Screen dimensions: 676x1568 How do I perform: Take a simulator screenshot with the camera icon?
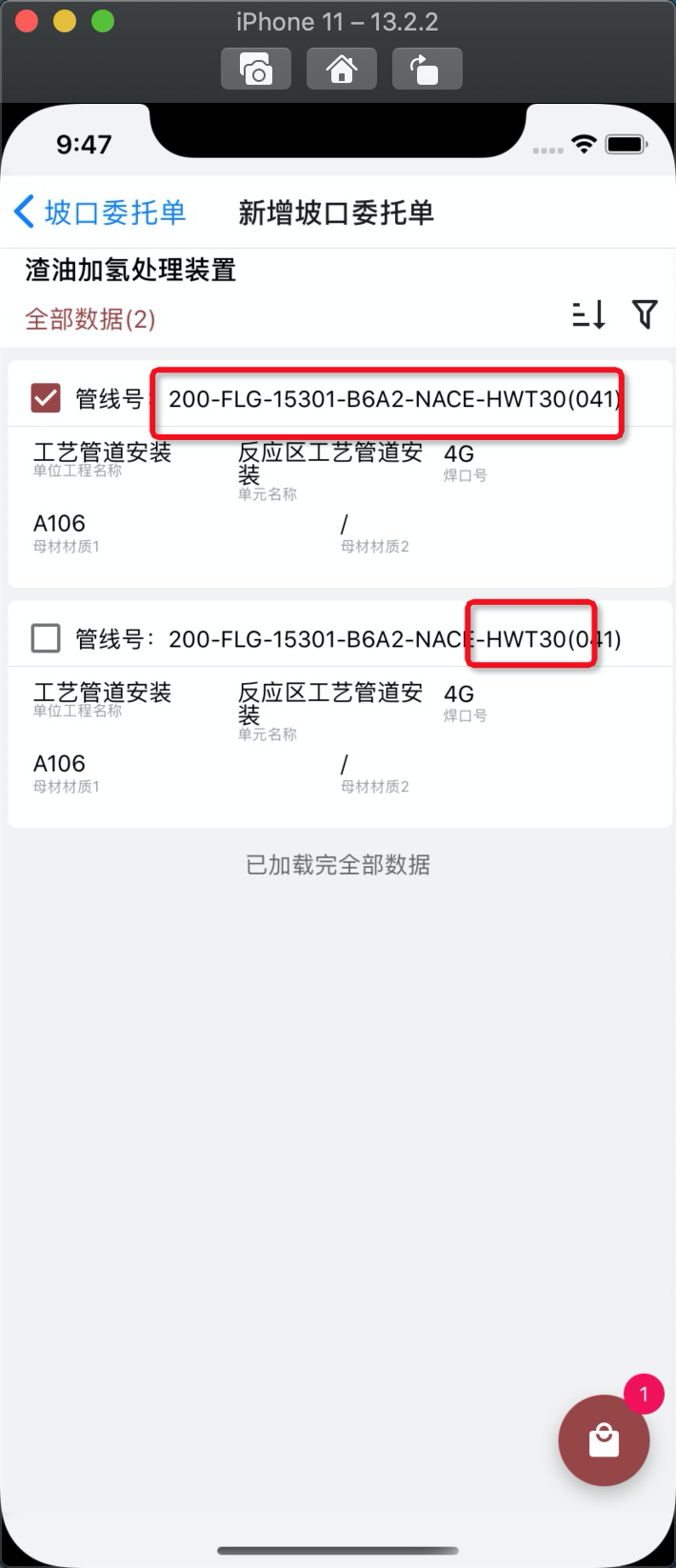pyautogui.click(x=255, y=70)
